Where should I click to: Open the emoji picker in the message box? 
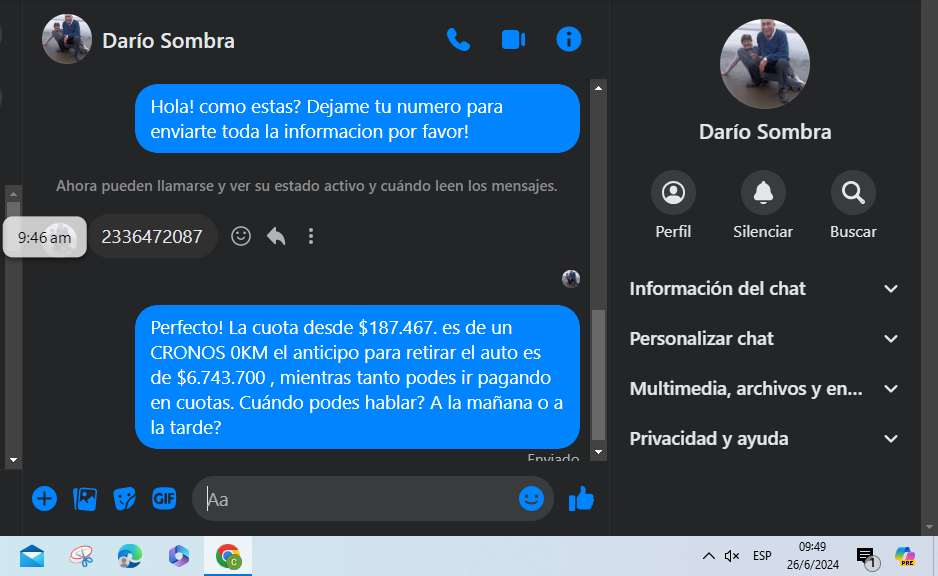[531, 498]
